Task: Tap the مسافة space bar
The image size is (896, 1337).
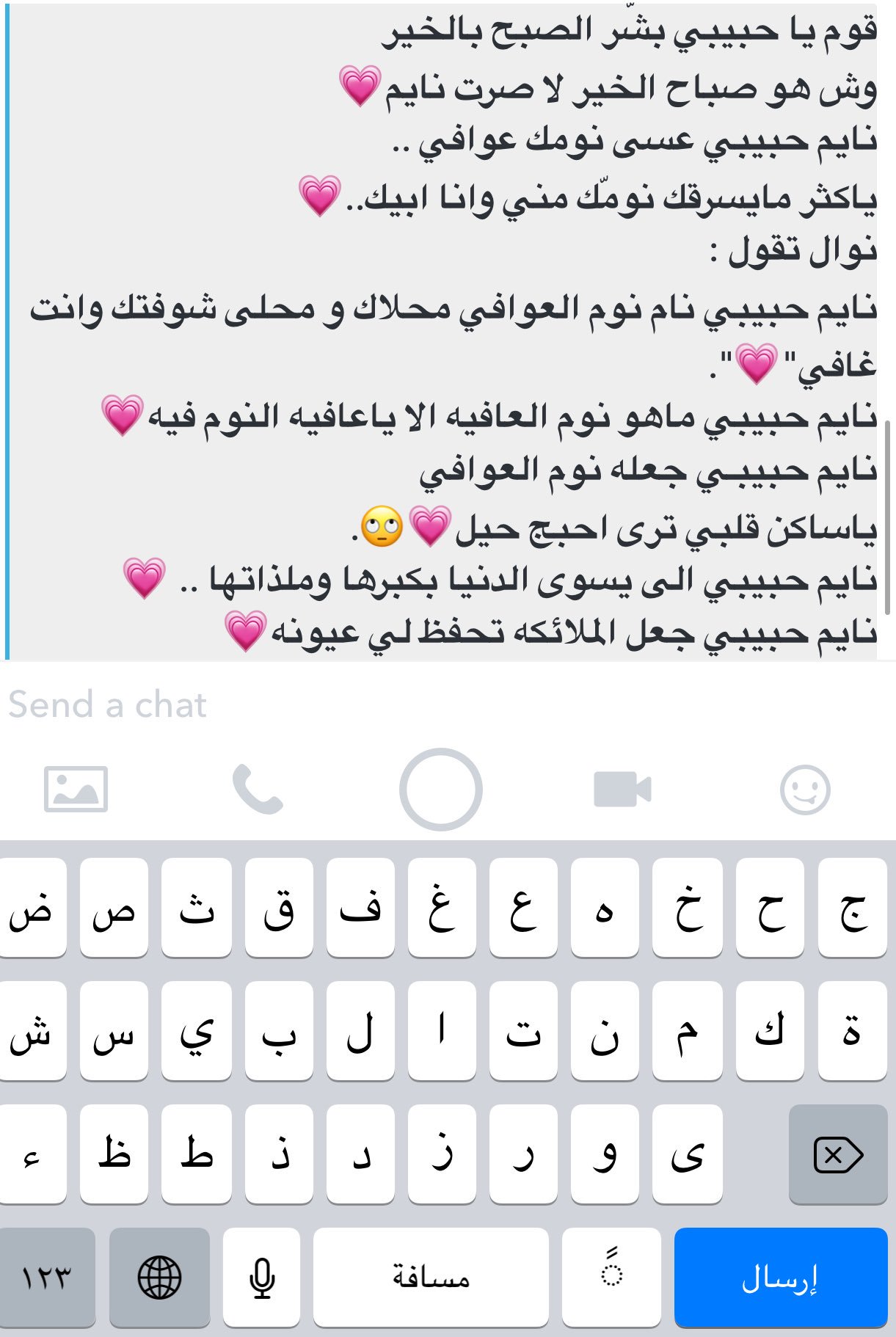Action: 431,1278
